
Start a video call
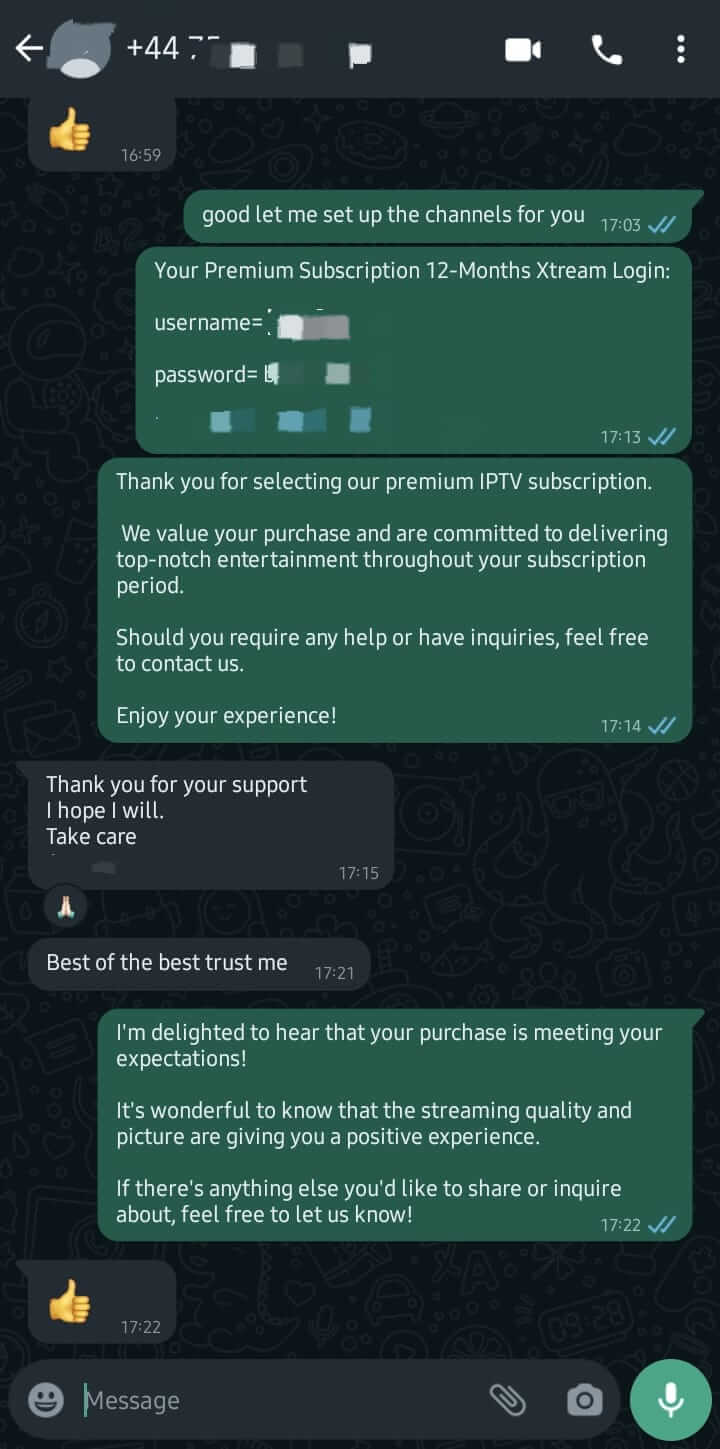522,48
